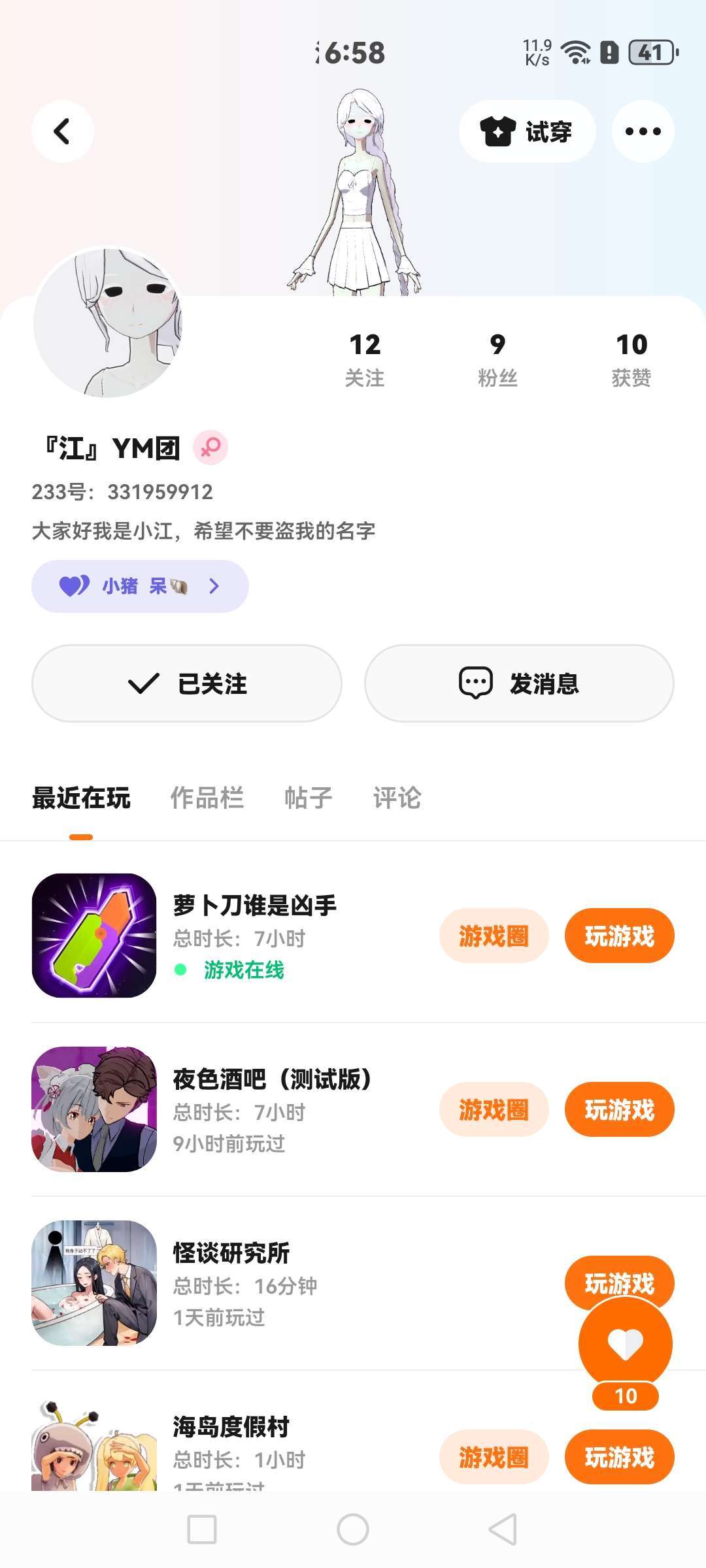View the 9 粉丝 followers list
Image resolution: width=706 pixels, height=1568 pixels.
[x=497, y=358]
